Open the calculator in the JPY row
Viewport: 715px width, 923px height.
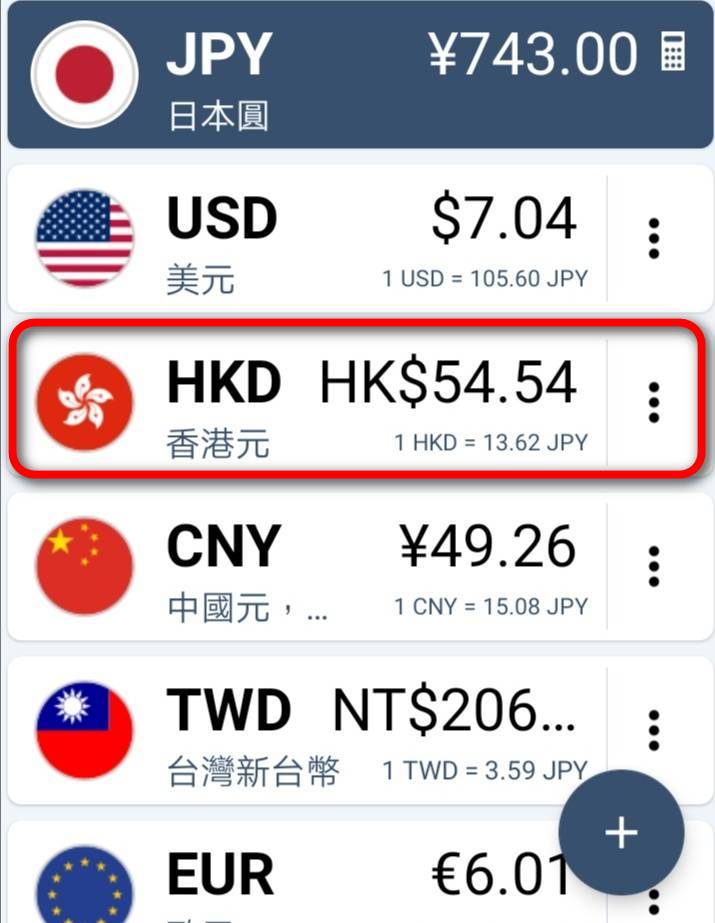pyautogui.click(x=674, y=54)
